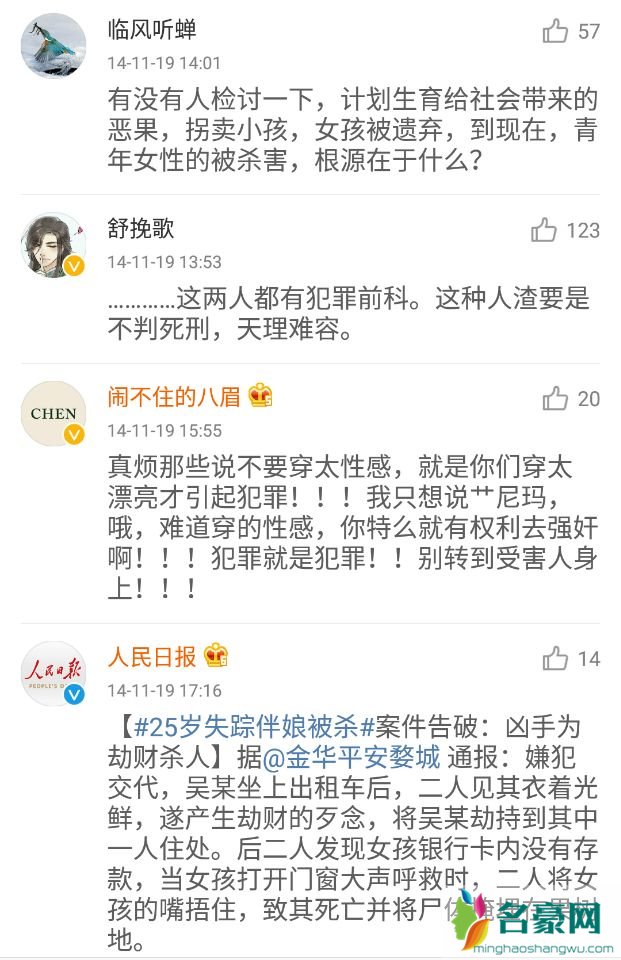Open the 人民日报 avatar
621x960 pixels.
click(x=53, y=673)
